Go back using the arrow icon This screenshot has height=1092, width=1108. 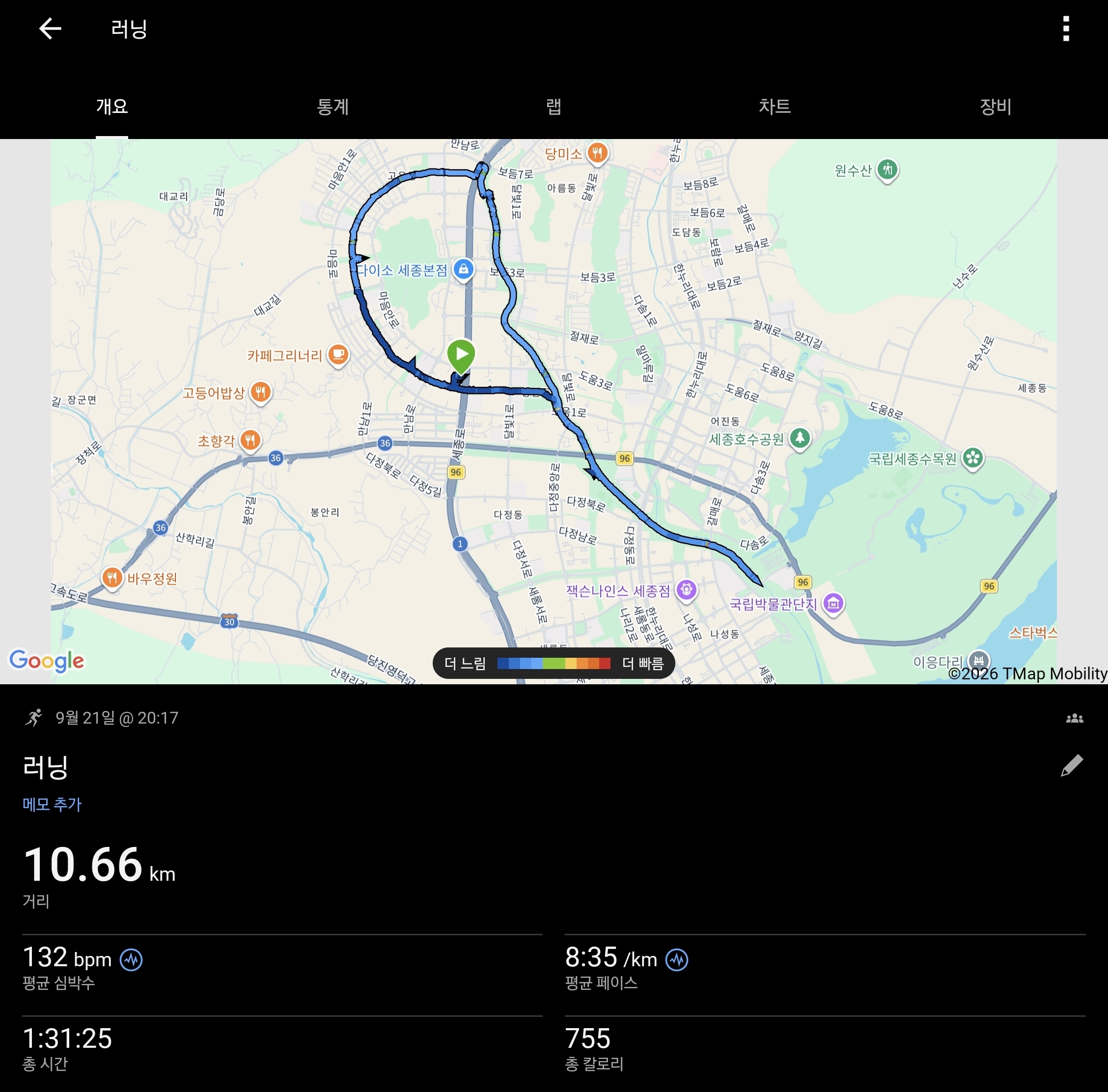(x=50, y=28)
